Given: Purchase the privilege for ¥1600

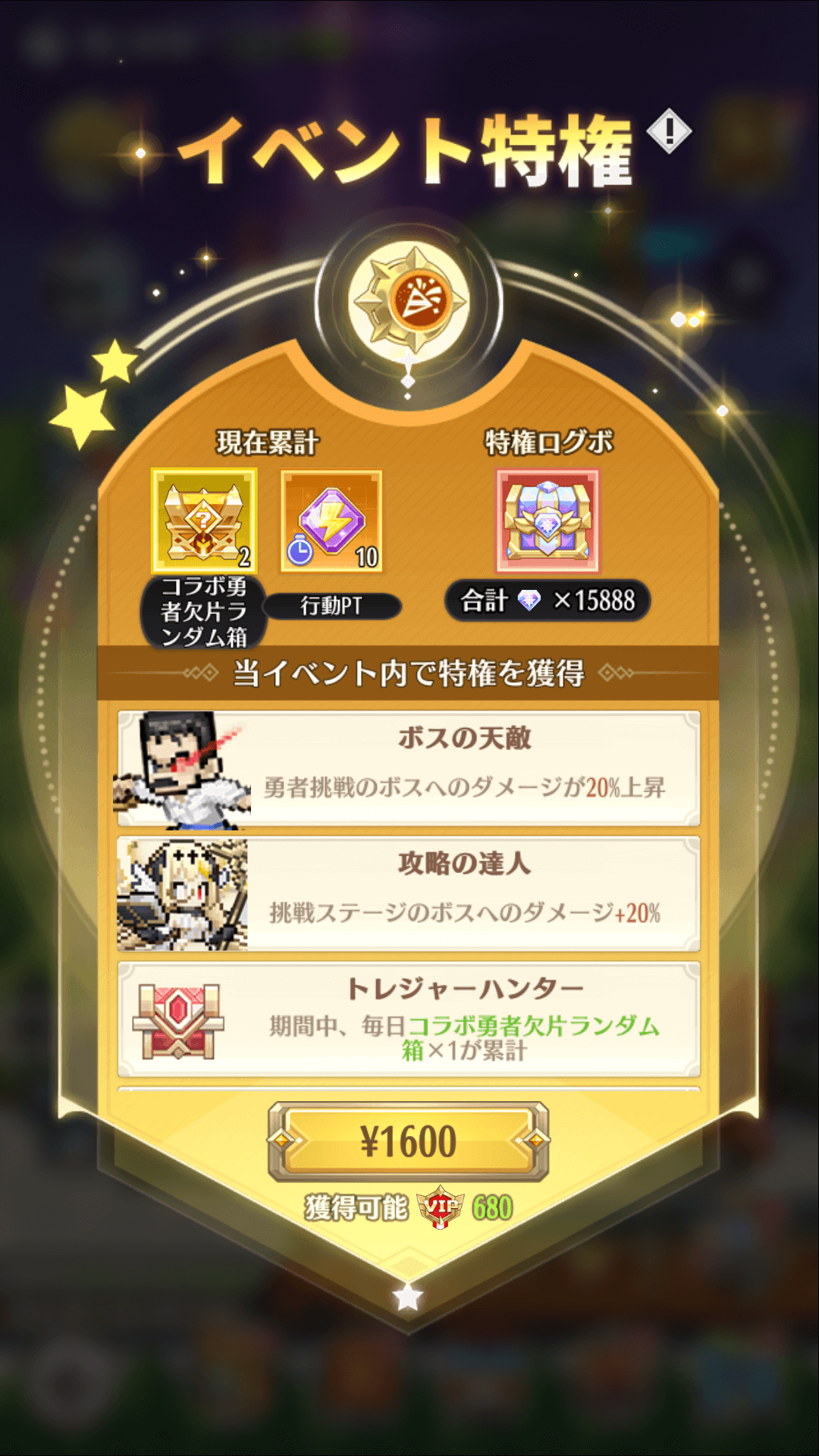Looking at the screenshot, I should (408, 1141).
